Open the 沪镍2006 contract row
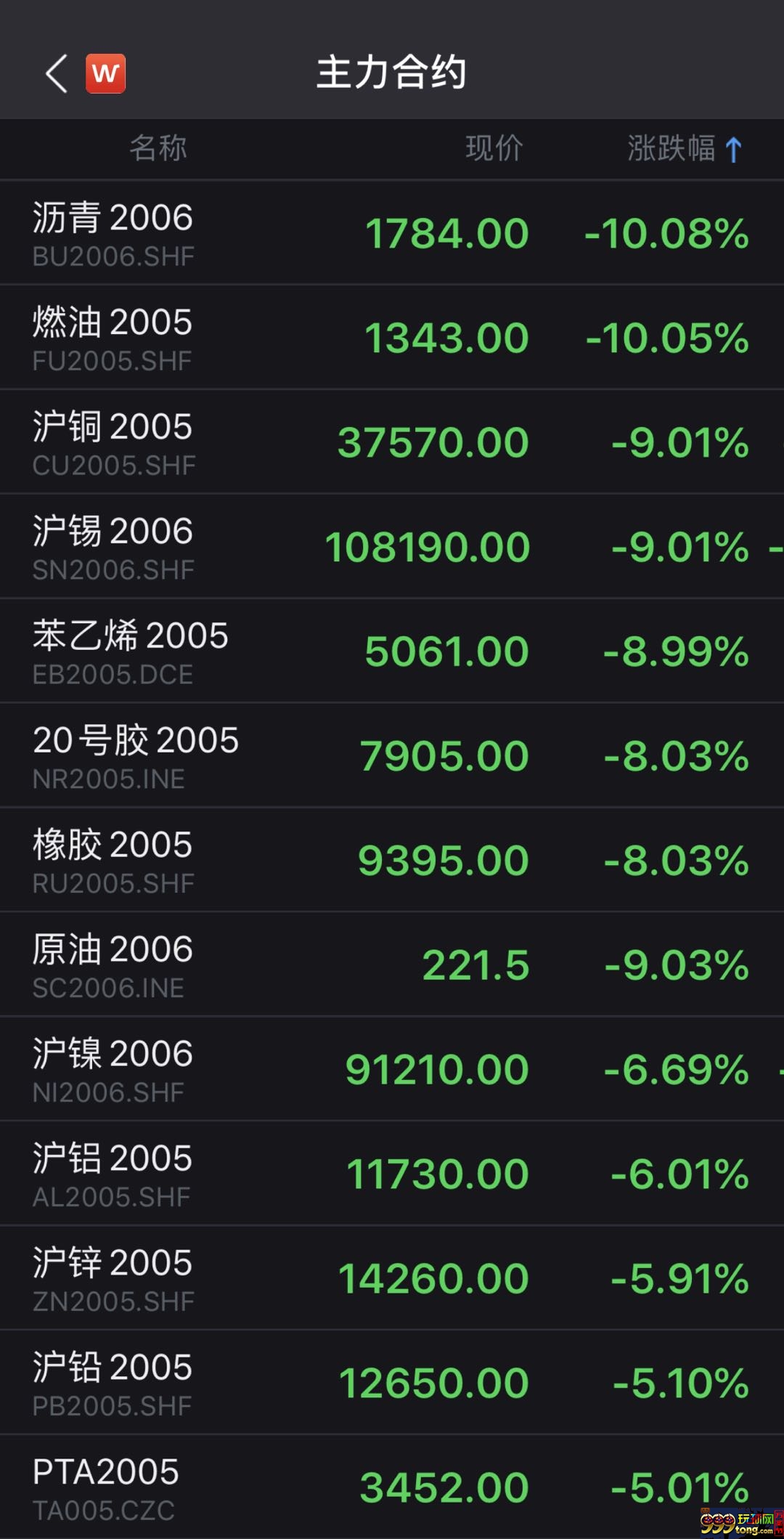Screen dimensions: 784x1539 click(x=392, y=1069)
